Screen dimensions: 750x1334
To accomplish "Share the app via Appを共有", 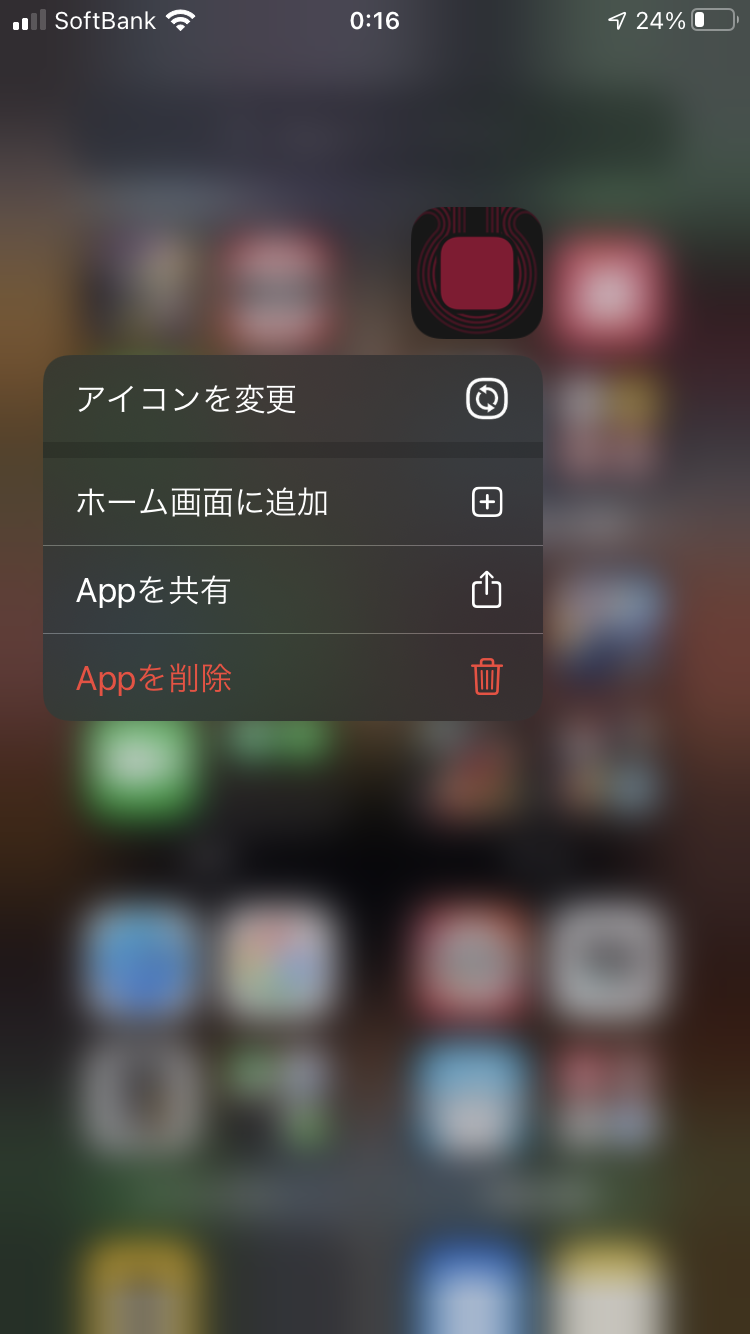I will (x=293, y=590).
